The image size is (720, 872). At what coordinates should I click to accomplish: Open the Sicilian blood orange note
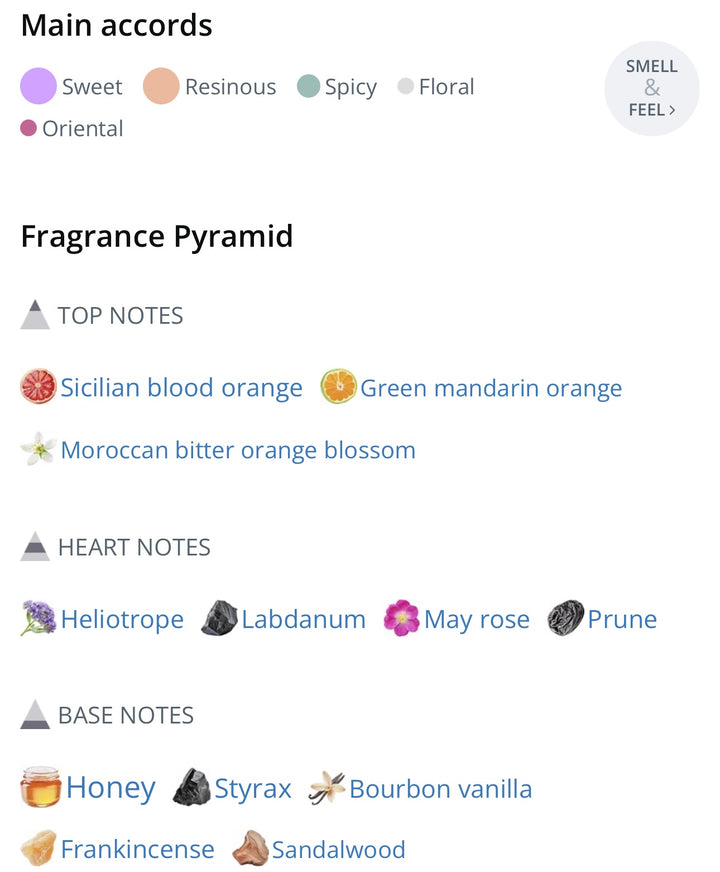click(x=181, y=388)
